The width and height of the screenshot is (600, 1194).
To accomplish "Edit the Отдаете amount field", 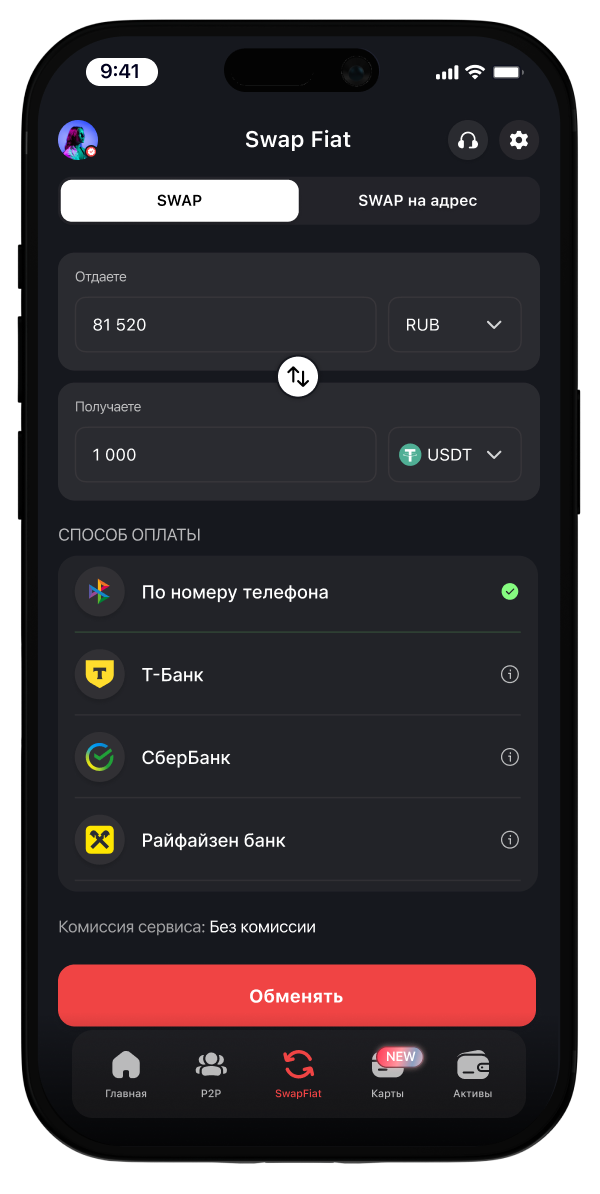I will coord(225,325).
